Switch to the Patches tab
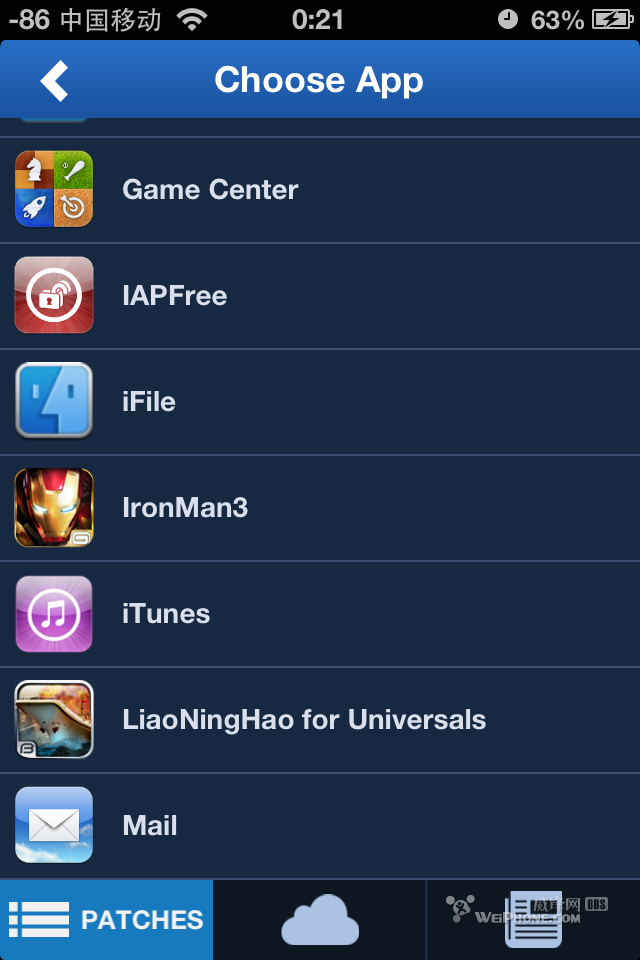640x960 pixels. pos(106,920)
